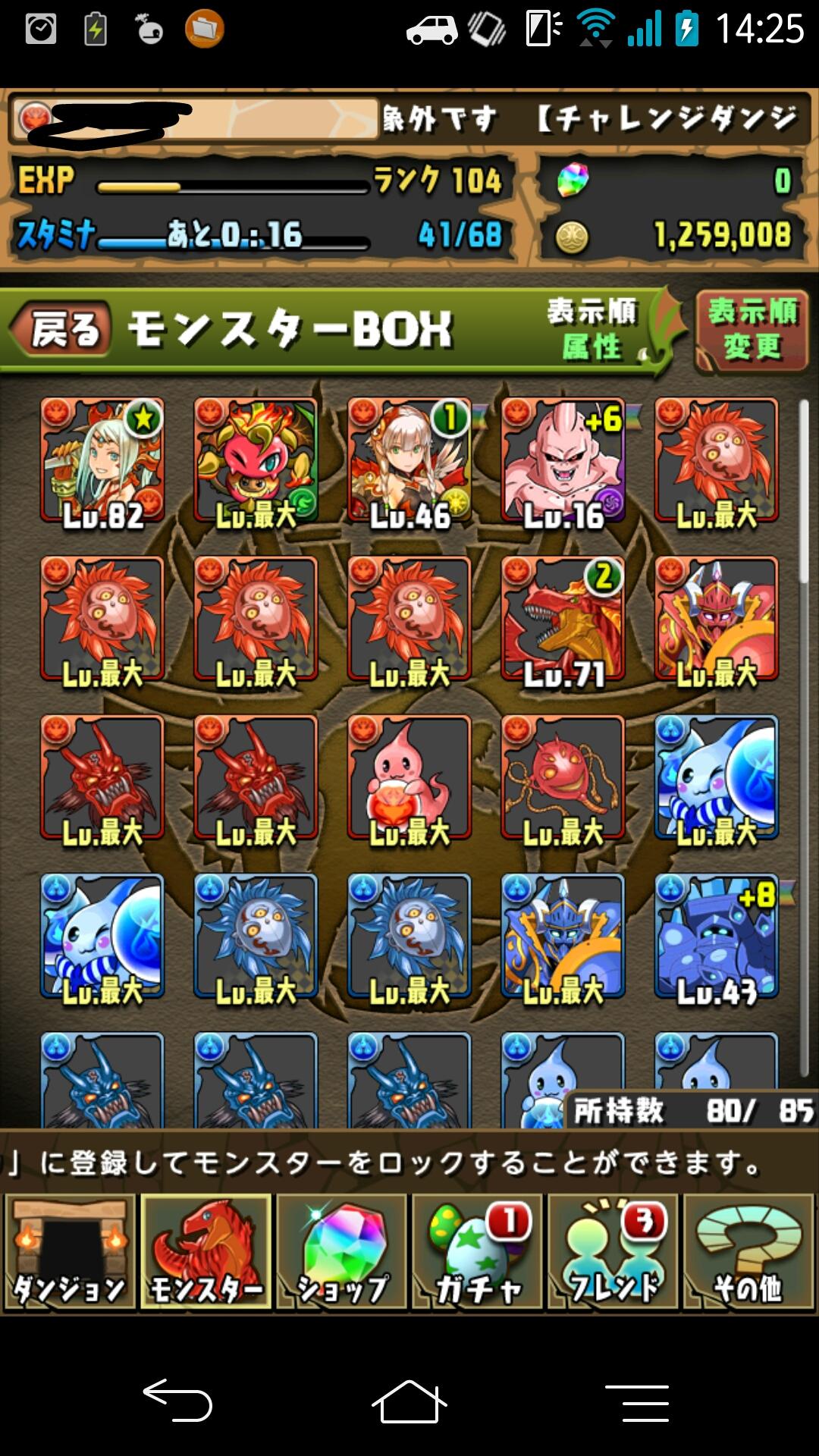The image size is (819, 1456).
Task: Open the フレンド tab
Action: 613,1251
